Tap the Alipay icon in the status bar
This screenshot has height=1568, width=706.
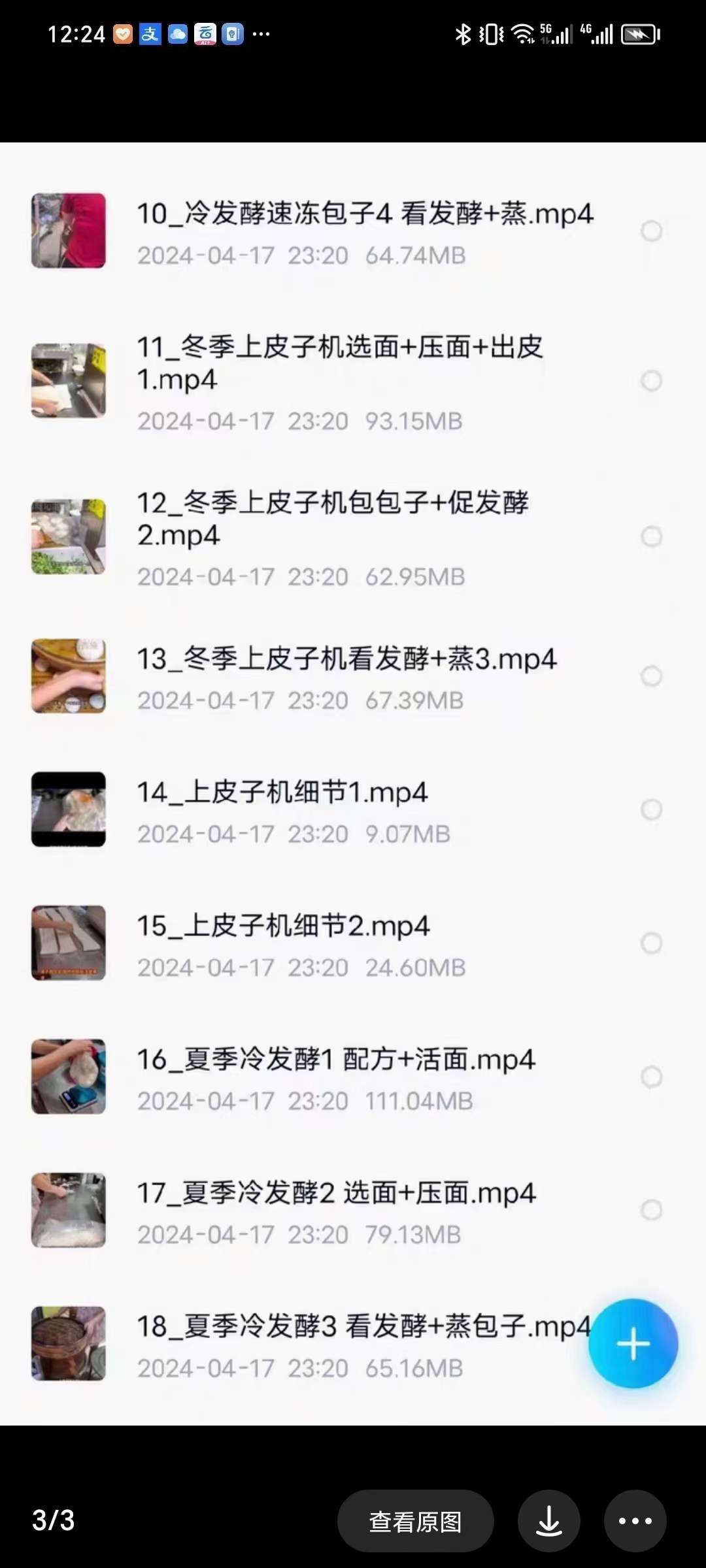149,34
